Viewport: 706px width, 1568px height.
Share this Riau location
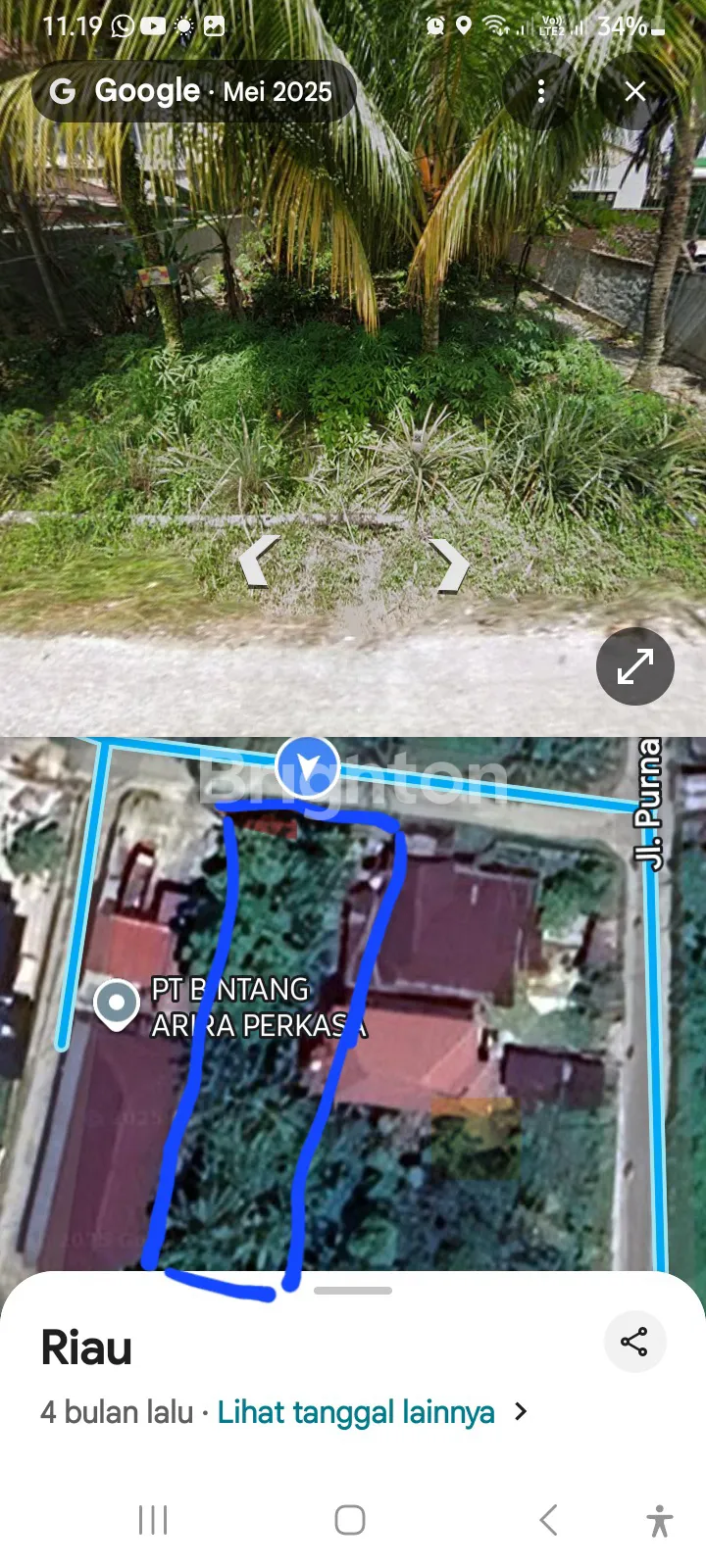pos(634,1342)
